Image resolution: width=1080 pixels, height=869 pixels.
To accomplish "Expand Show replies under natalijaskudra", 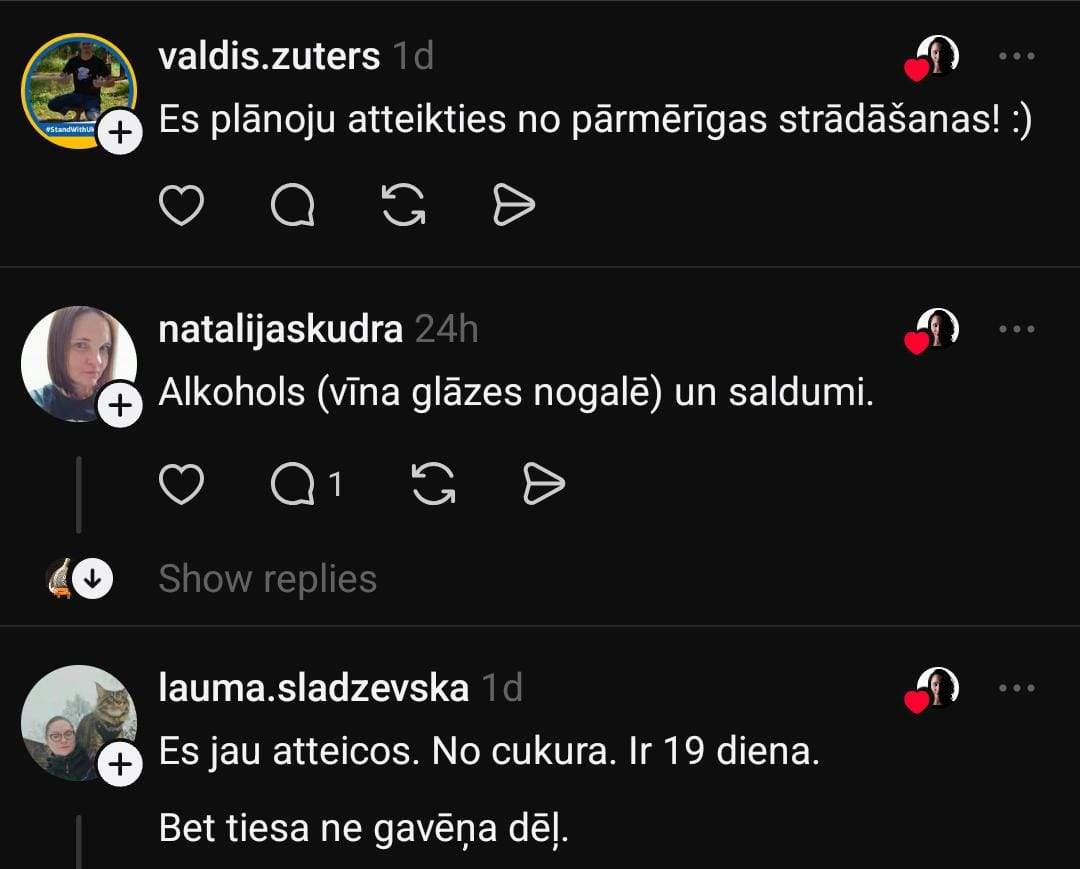I will (x=267, y=579).
